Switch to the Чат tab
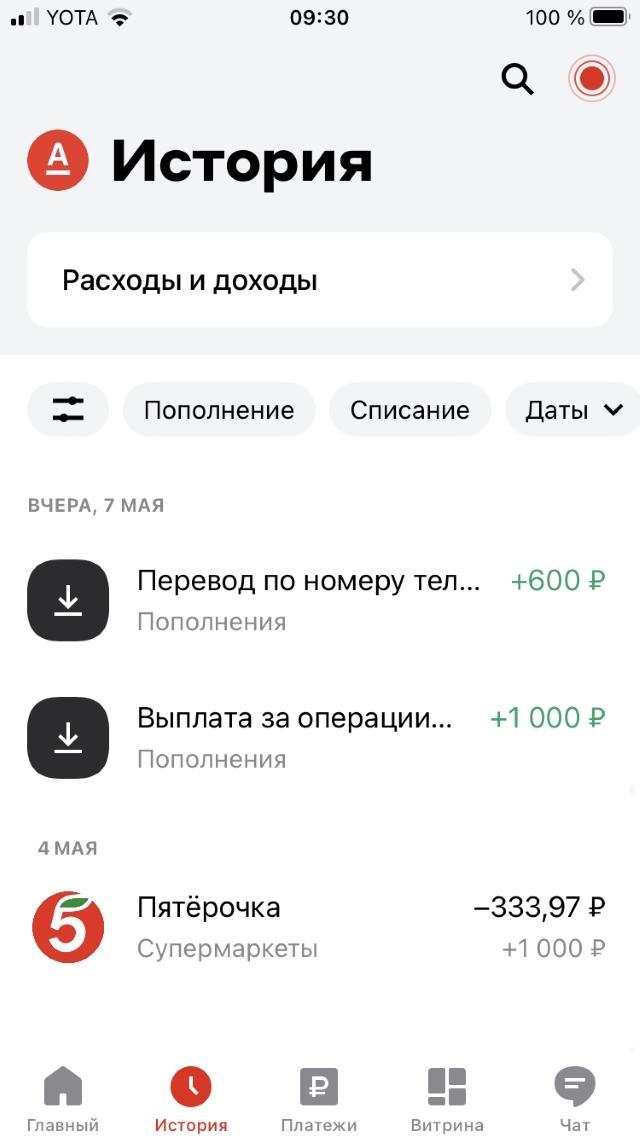640x1138 pixels. [575, 1098]
